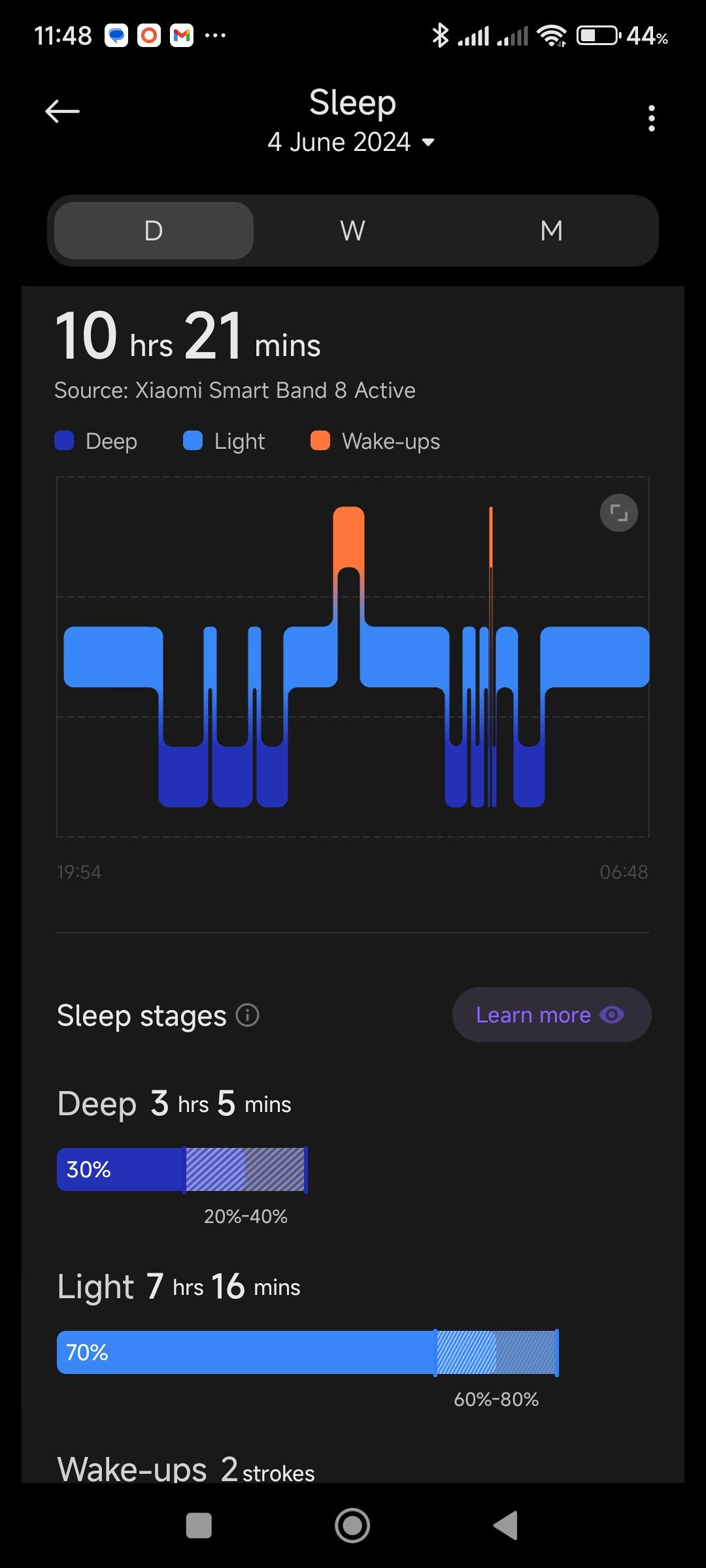Switch to the M monthly view
706x1568 pixels.
tap(551, 231)
